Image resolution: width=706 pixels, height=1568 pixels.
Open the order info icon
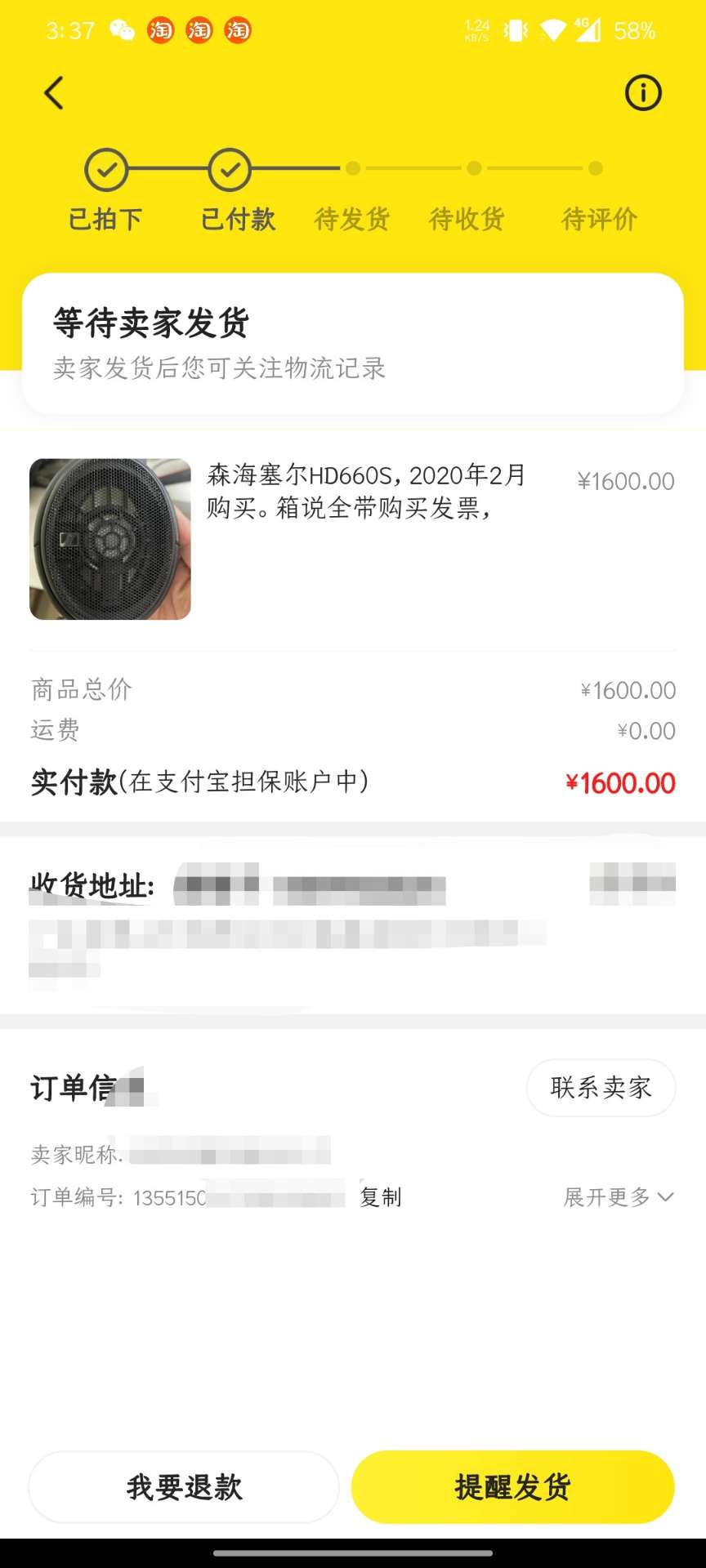[x=643, y=93]
